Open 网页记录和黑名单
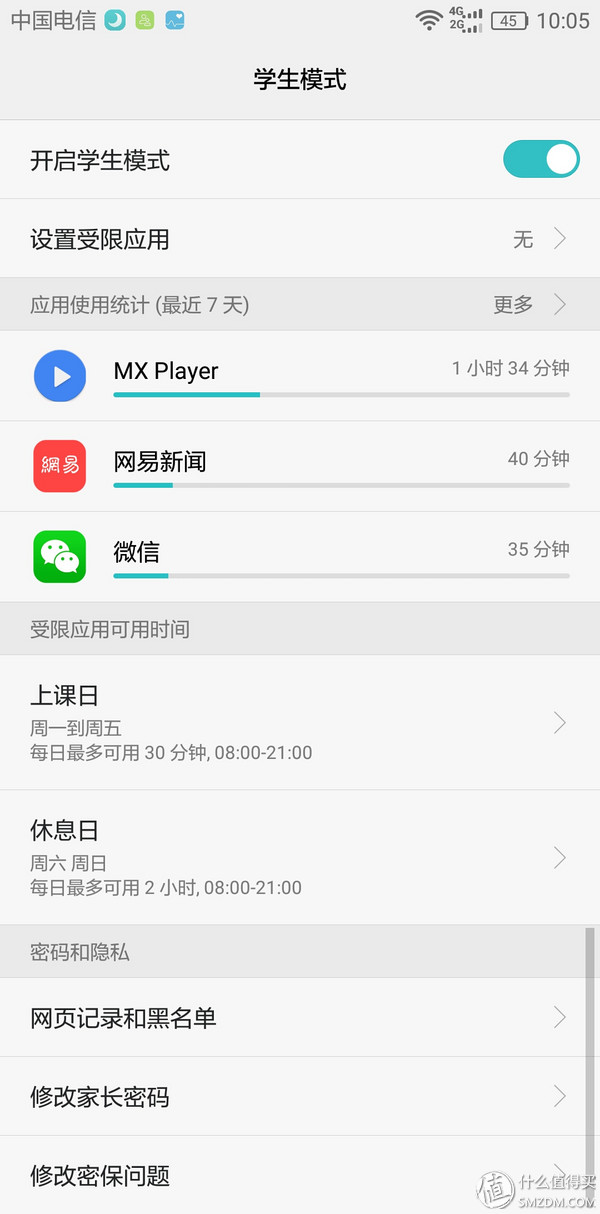Viewport: 600px width, 1214px height. 300,1018
